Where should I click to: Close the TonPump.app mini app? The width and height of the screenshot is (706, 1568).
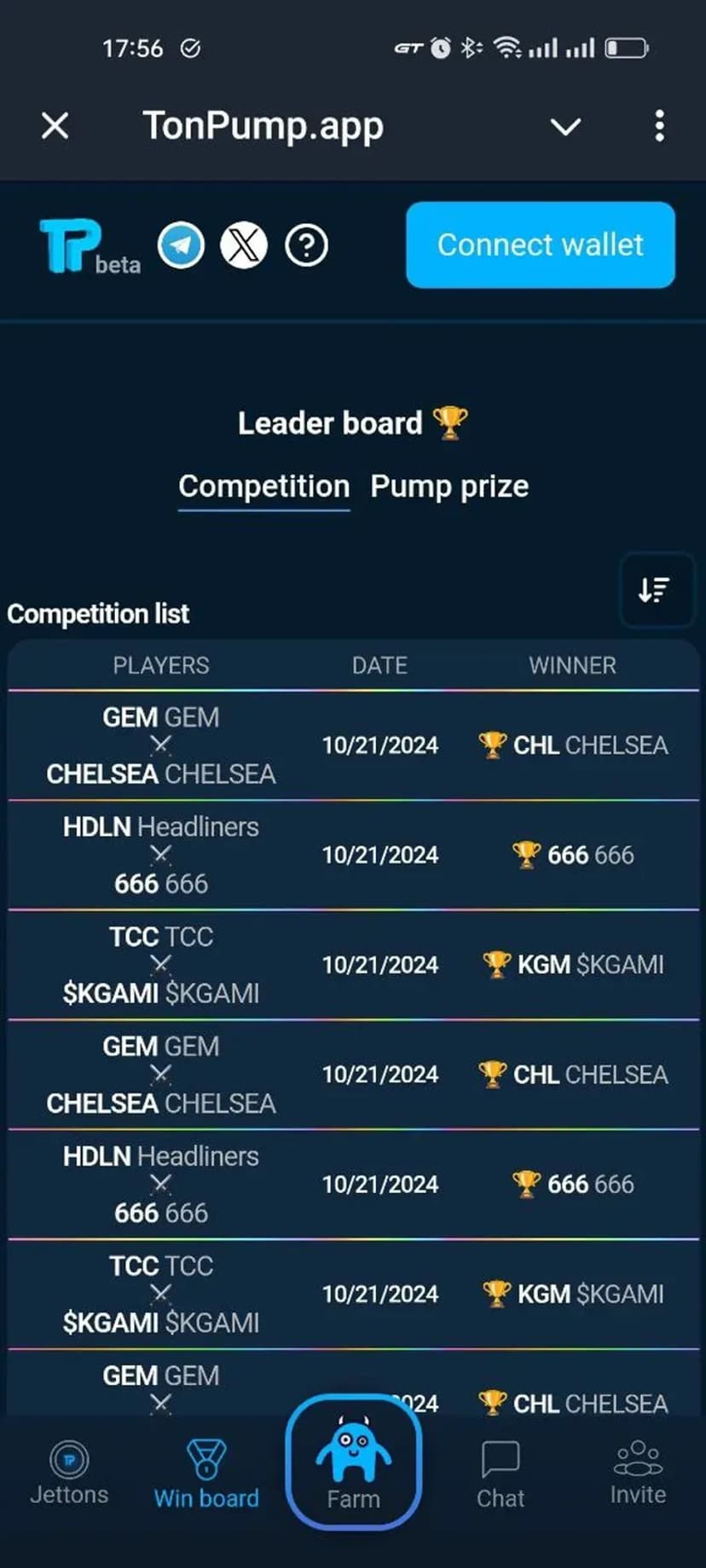tap(55, 126)
